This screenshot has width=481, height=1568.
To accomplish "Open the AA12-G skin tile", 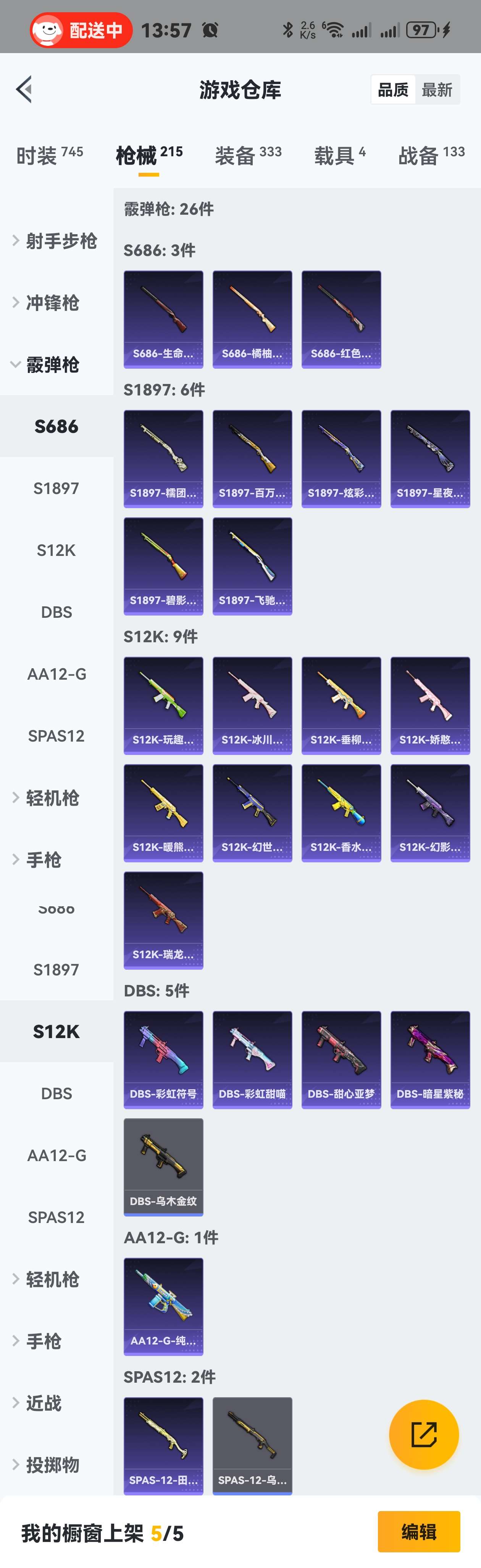I will 163,1306.
